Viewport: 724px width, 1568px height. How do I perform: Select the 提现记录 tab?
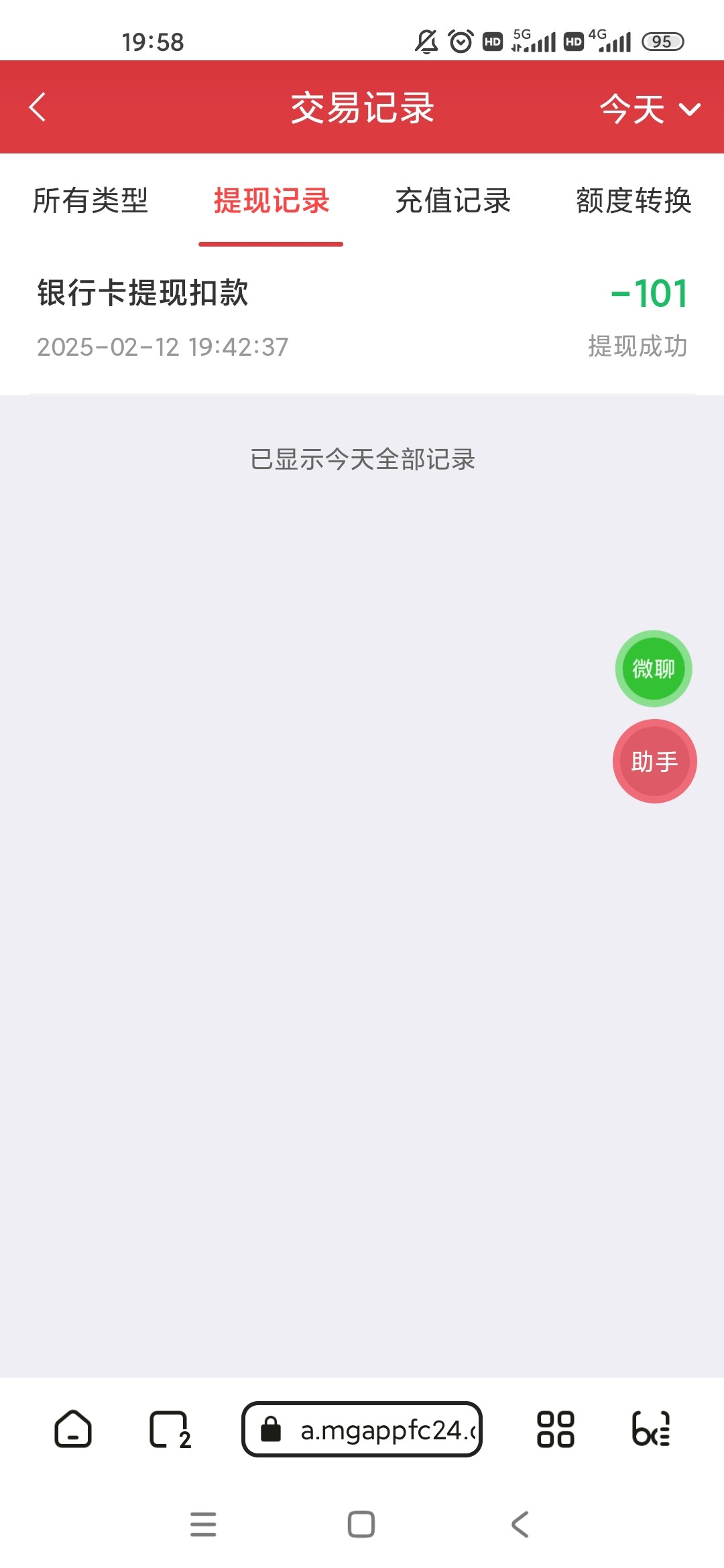[271, 200]
